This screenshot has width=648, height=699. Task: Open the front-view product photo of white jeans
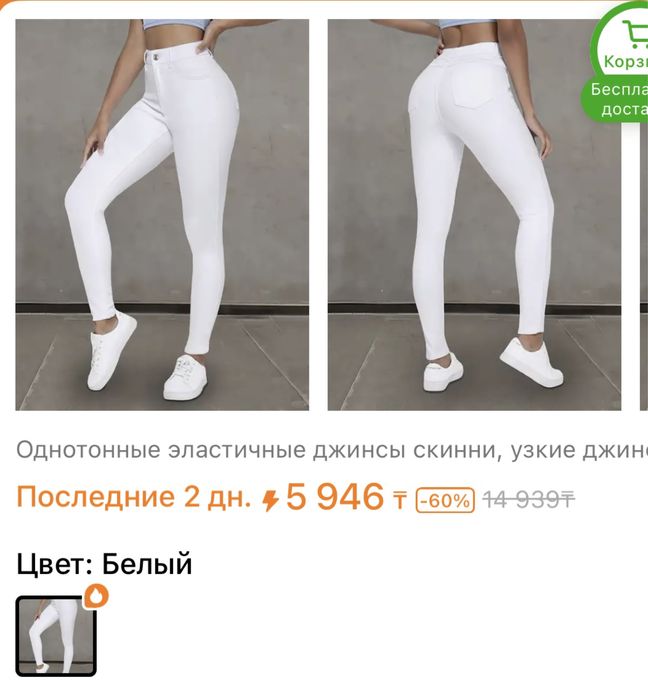coord(162,214)
